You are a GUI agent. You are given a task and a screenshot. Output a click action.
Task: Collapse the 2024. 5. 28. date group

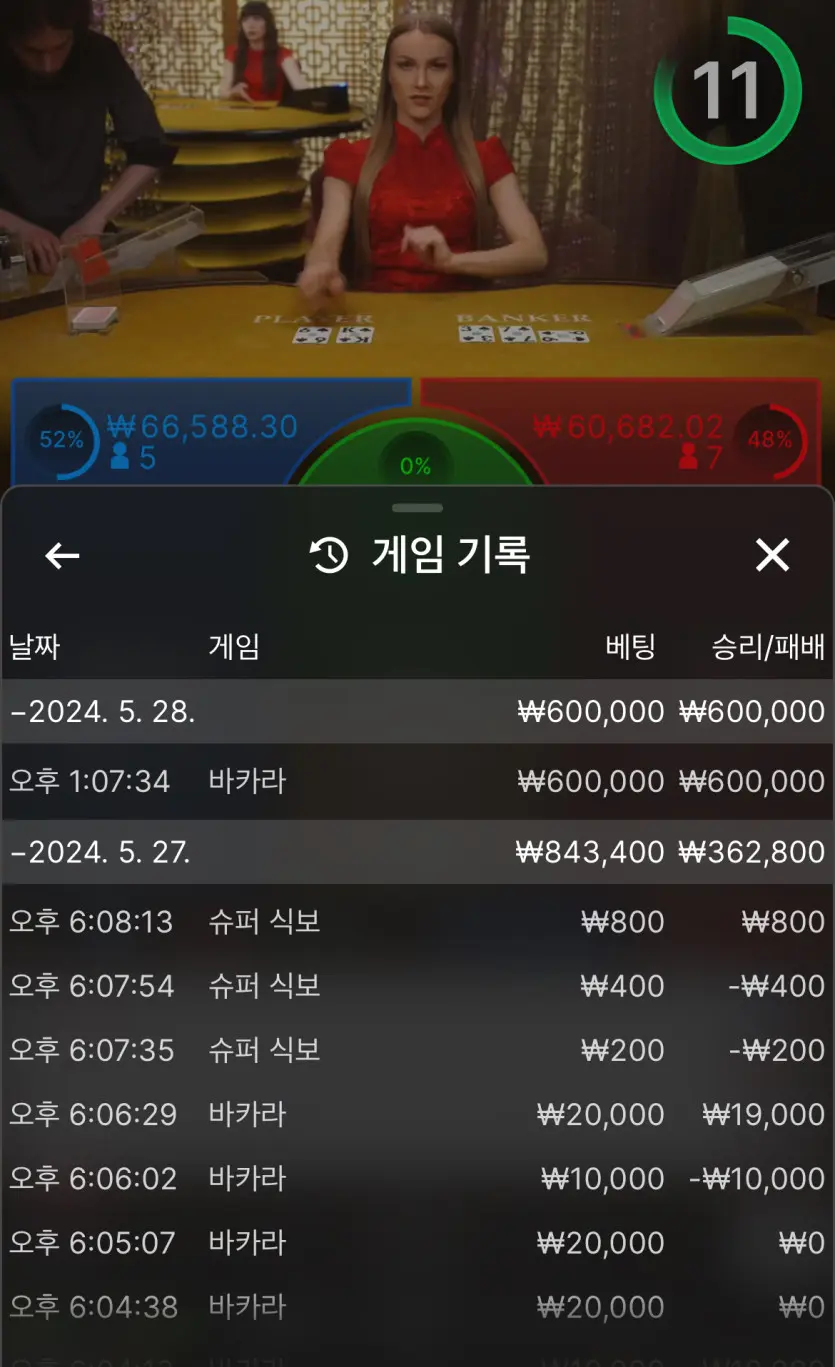pyautogui.click(x=417, y=712)
